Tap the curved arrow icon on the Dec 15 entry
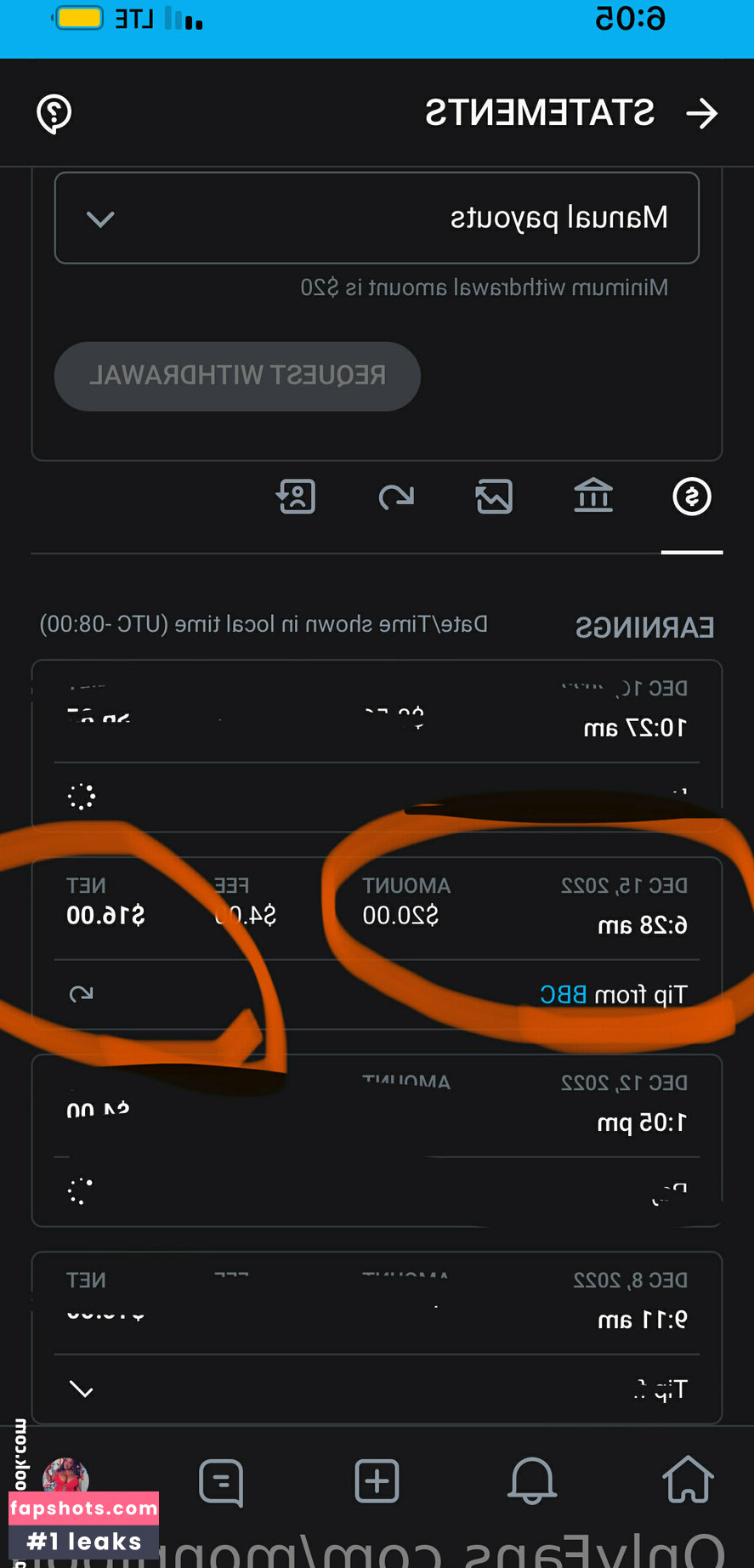Image resolution: width=754 pixels, height=1568 pixels. tap(82, 994)
